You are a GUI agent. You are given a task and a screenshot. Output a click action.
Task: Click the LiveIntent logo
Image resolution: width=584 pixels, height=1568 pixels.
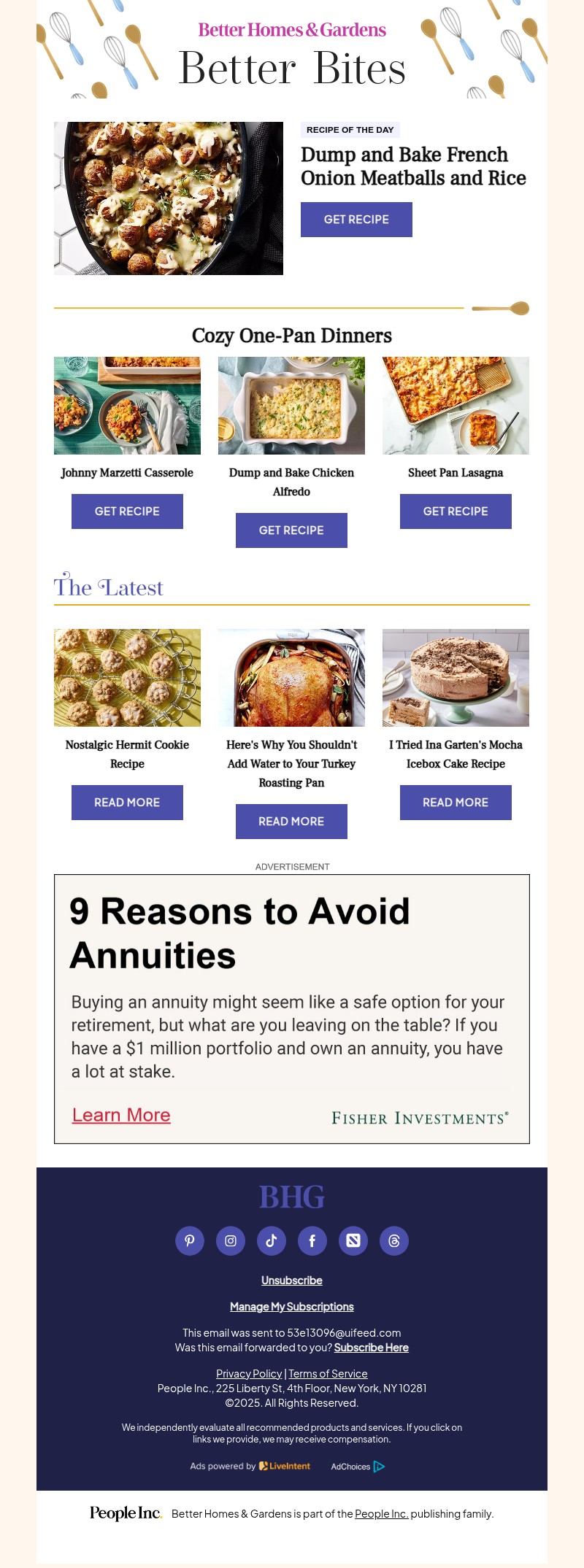click(x=285, y=1465)
